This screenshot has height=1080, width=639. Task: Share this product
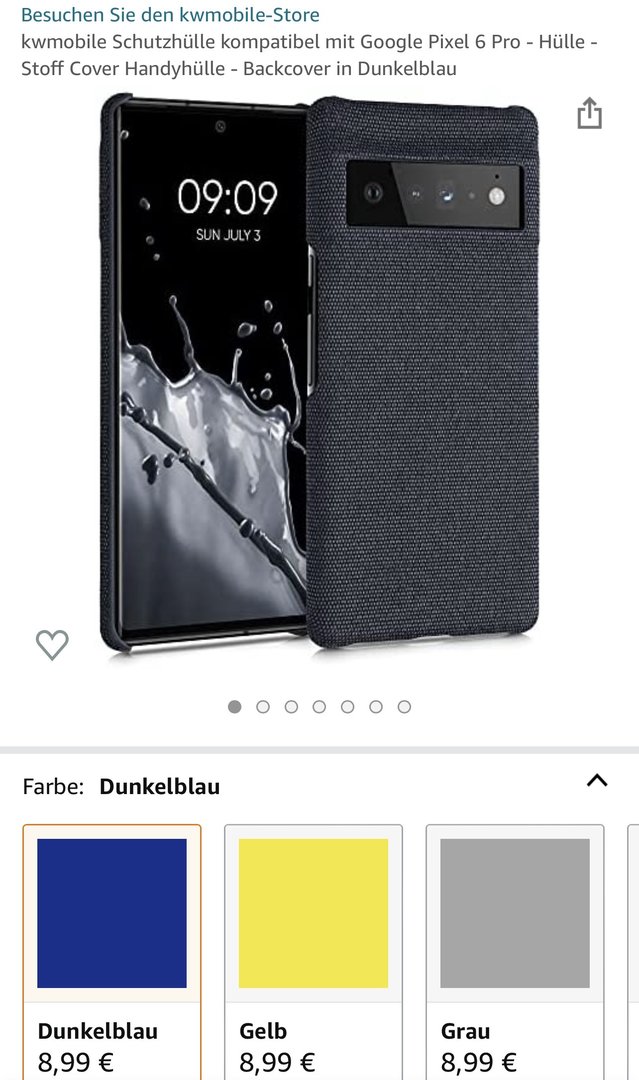(590, 114)
